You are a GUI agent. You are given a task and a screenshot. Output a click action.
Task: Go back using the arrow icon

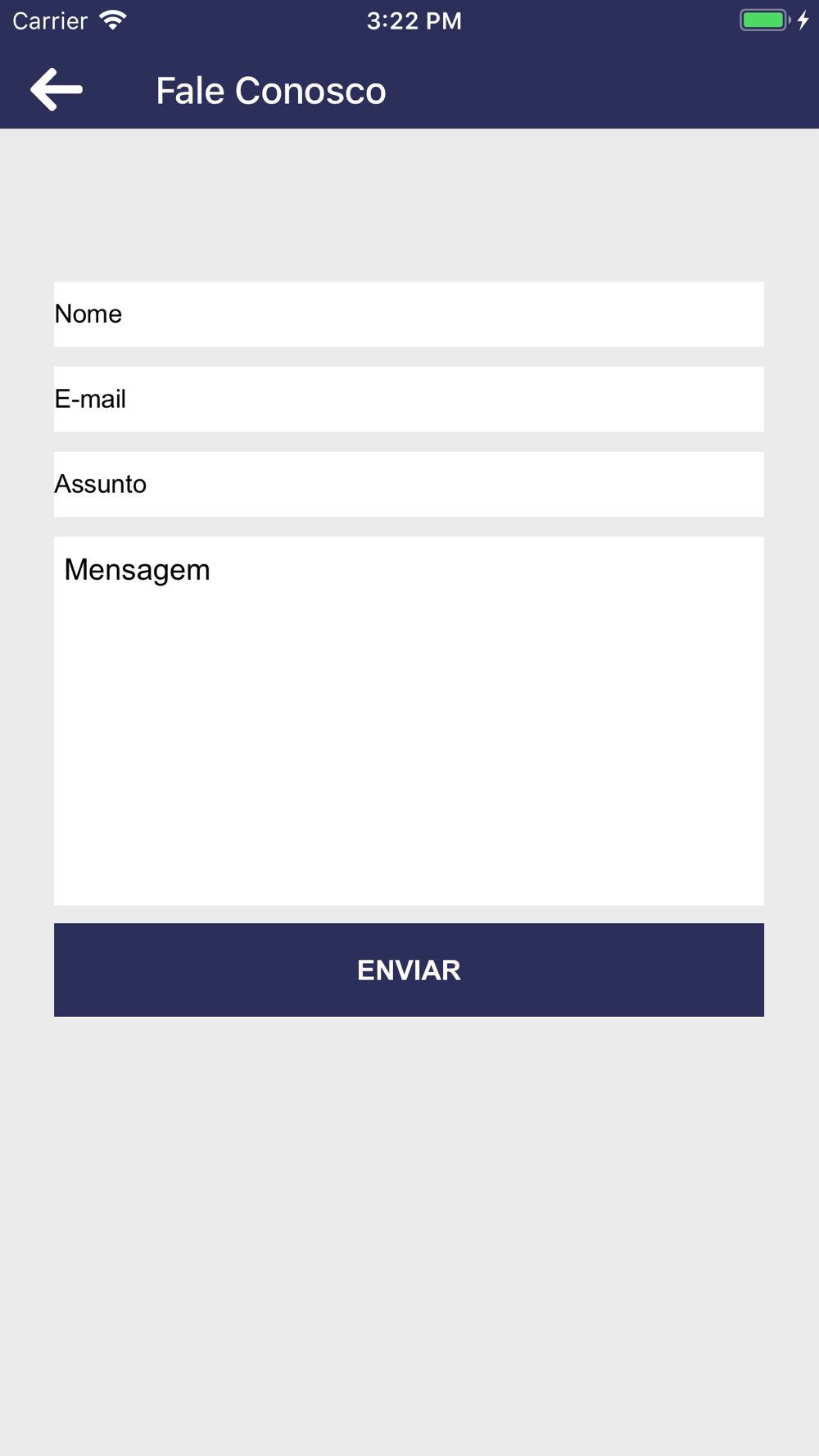click(x=57, y=89)
